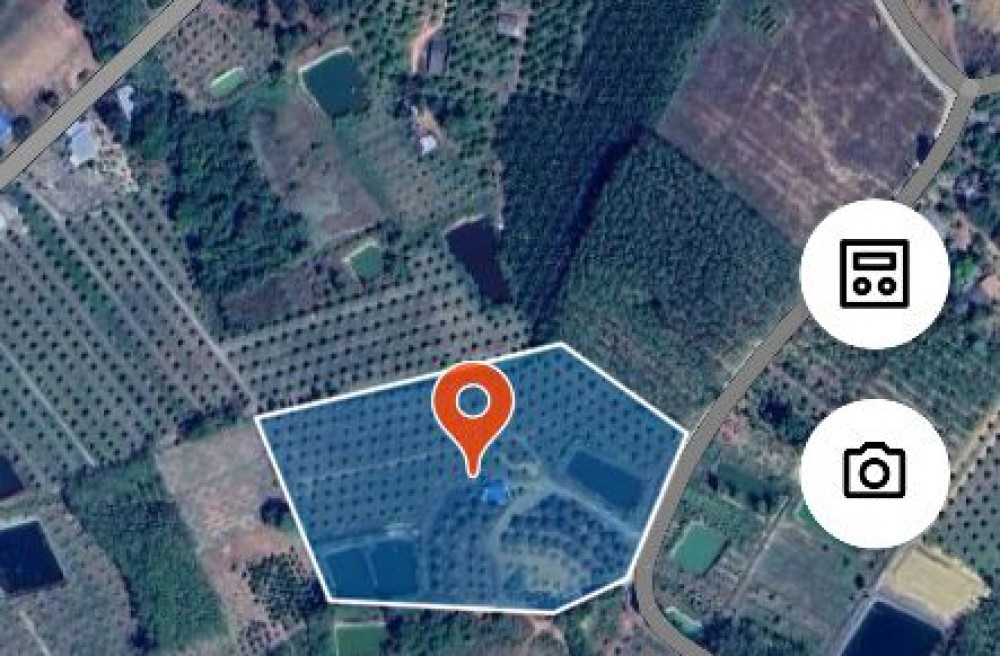Tap the camera button
Image resolution: width=1000 pixels, height=656 pixels.
[x=874, y=472]
